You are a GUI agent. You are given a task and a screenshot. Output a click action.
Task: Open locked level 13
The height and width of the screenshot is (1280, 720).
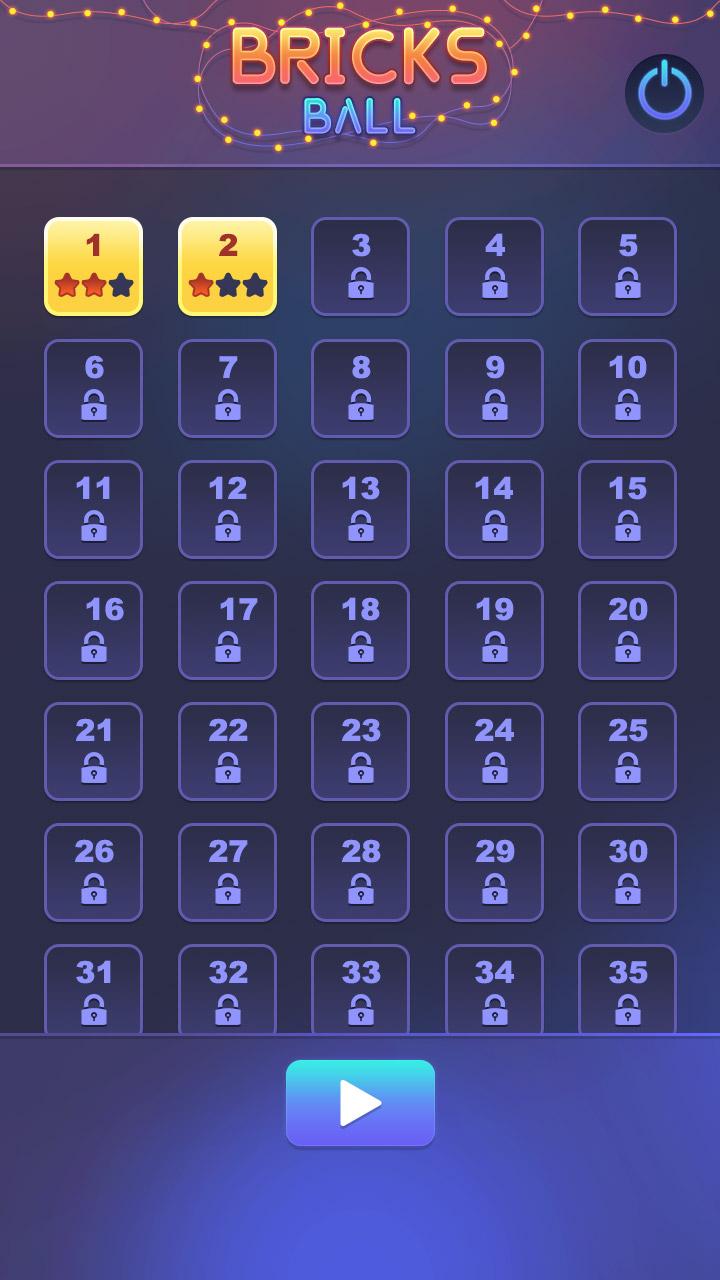tap(360, 509)
